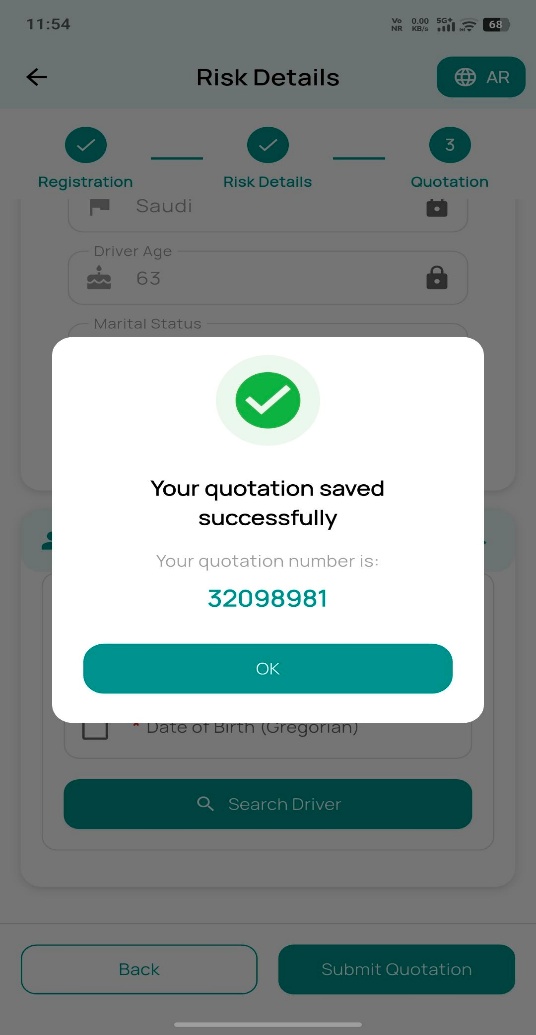Tap the Back button at bottom

(139, 969)
